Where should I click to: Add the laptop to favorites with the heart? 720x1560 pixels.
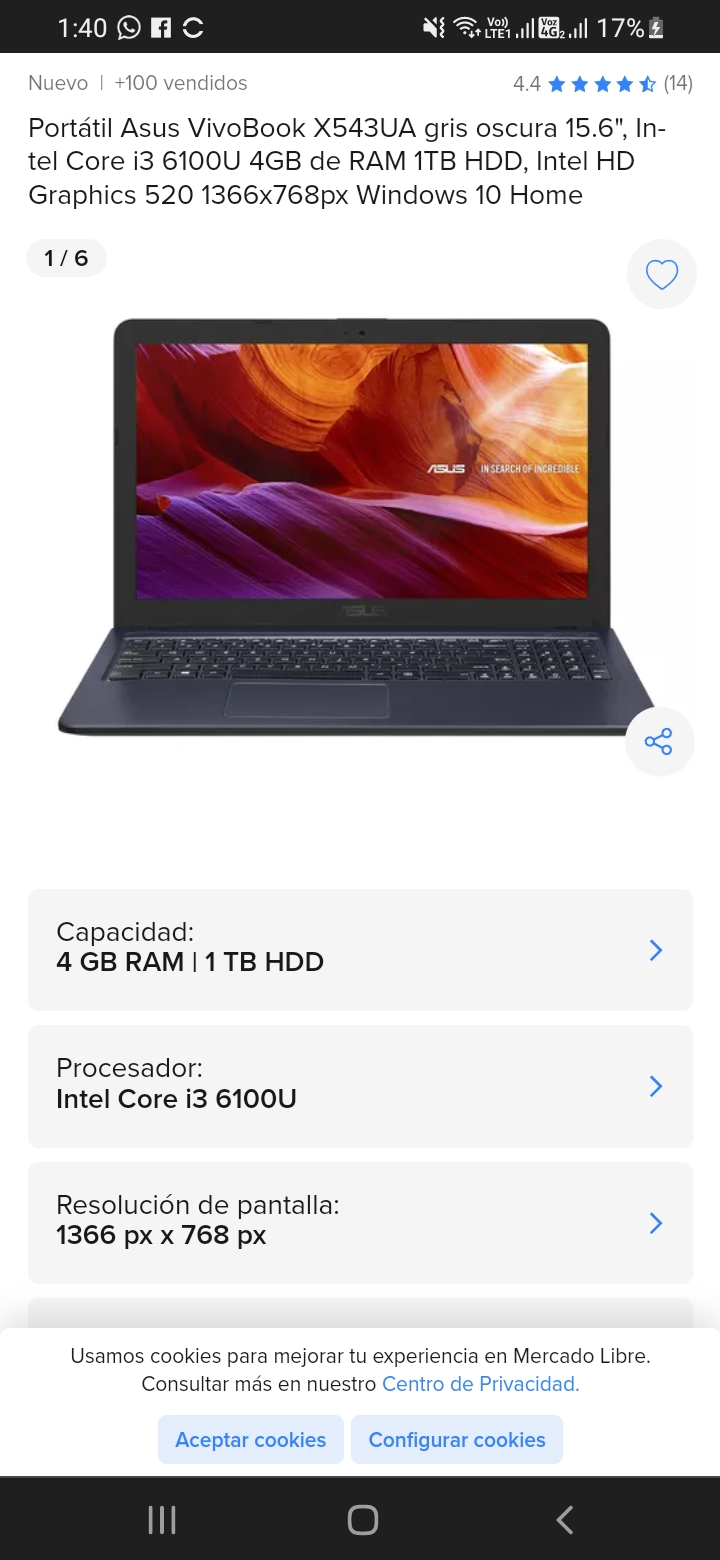click(x=661, y=274)
